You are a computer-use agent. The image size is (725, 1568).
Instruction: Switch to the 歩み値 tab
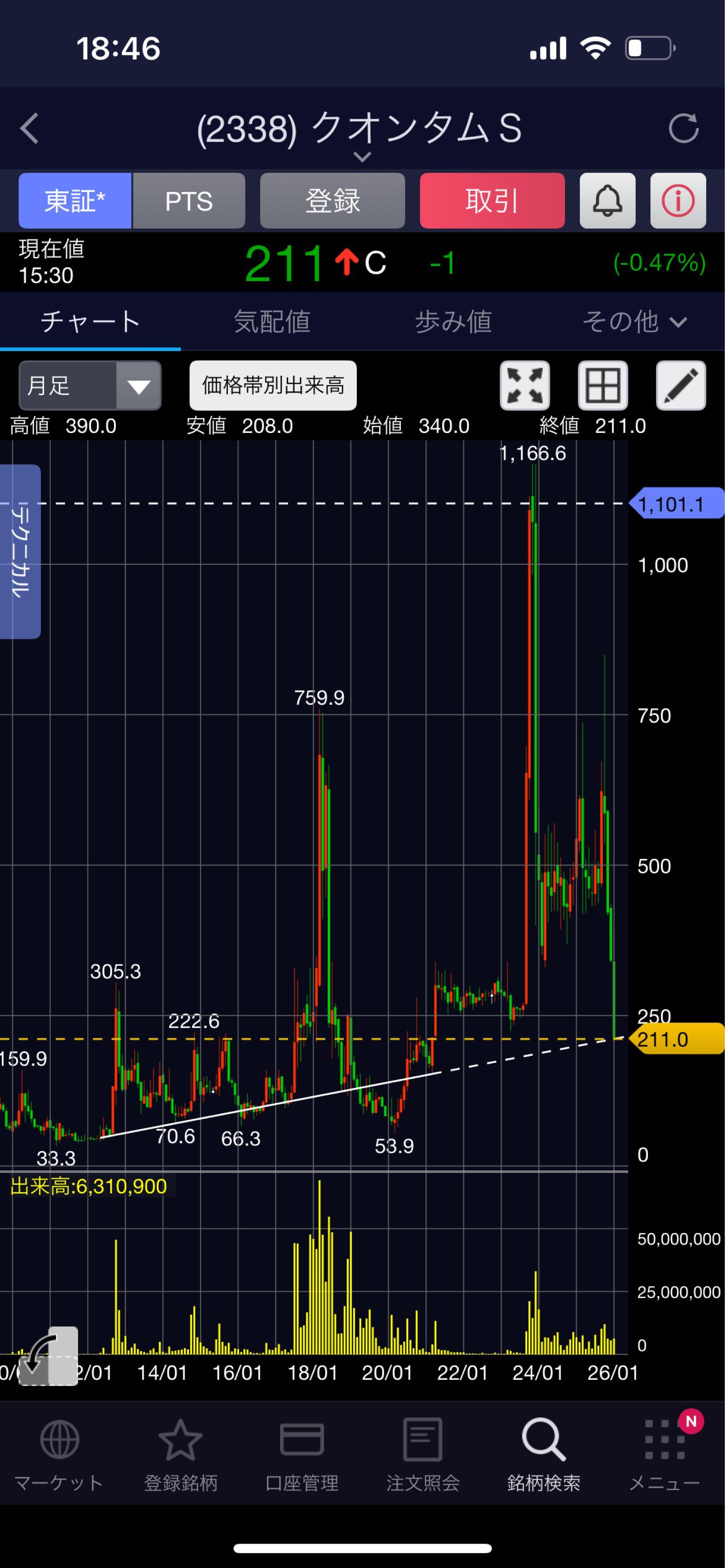pyautogui.click(x=453, y=321)
